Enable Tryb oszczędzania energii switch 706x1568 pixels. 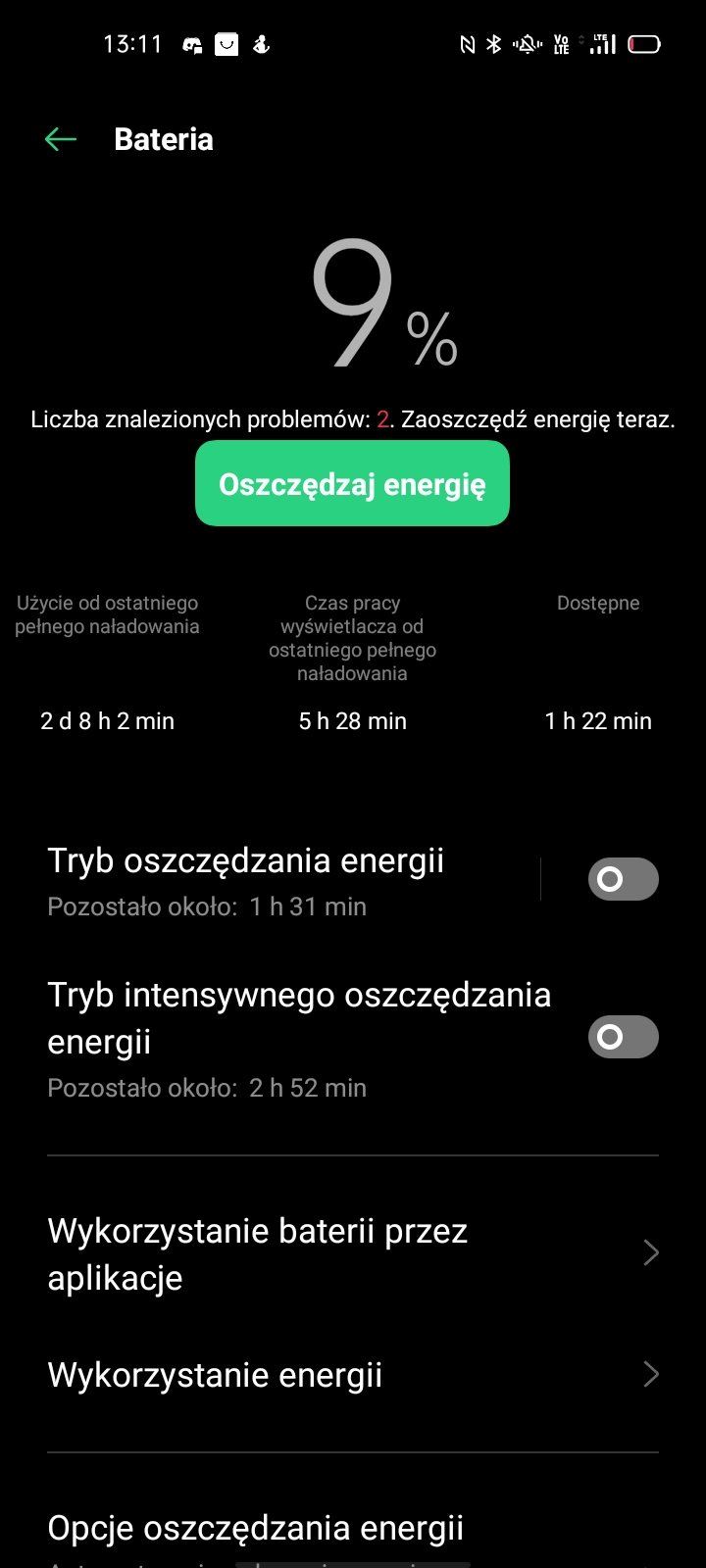pos(623,879)
